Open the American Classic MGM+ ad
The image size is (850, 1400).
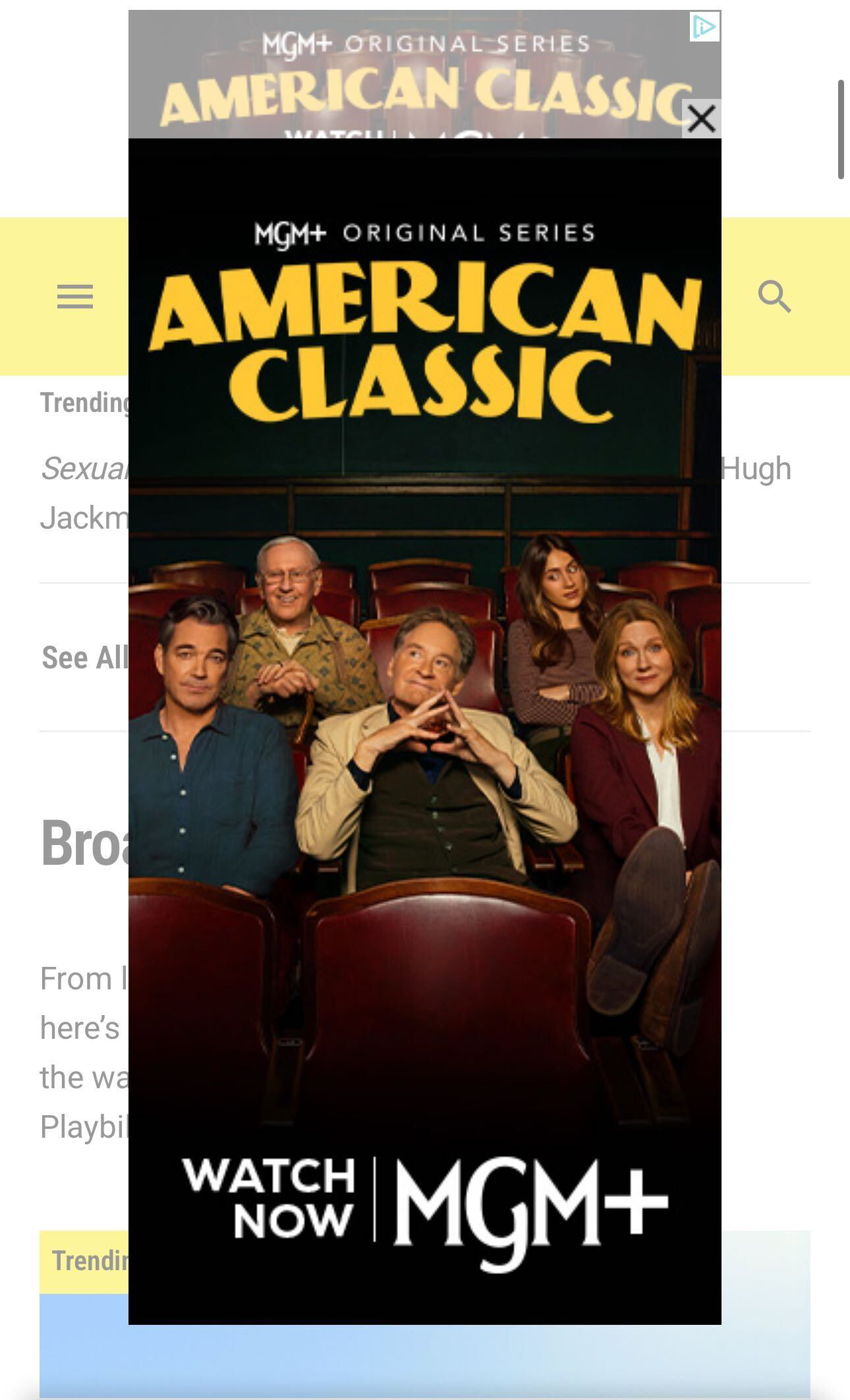[x=424, y=725]
